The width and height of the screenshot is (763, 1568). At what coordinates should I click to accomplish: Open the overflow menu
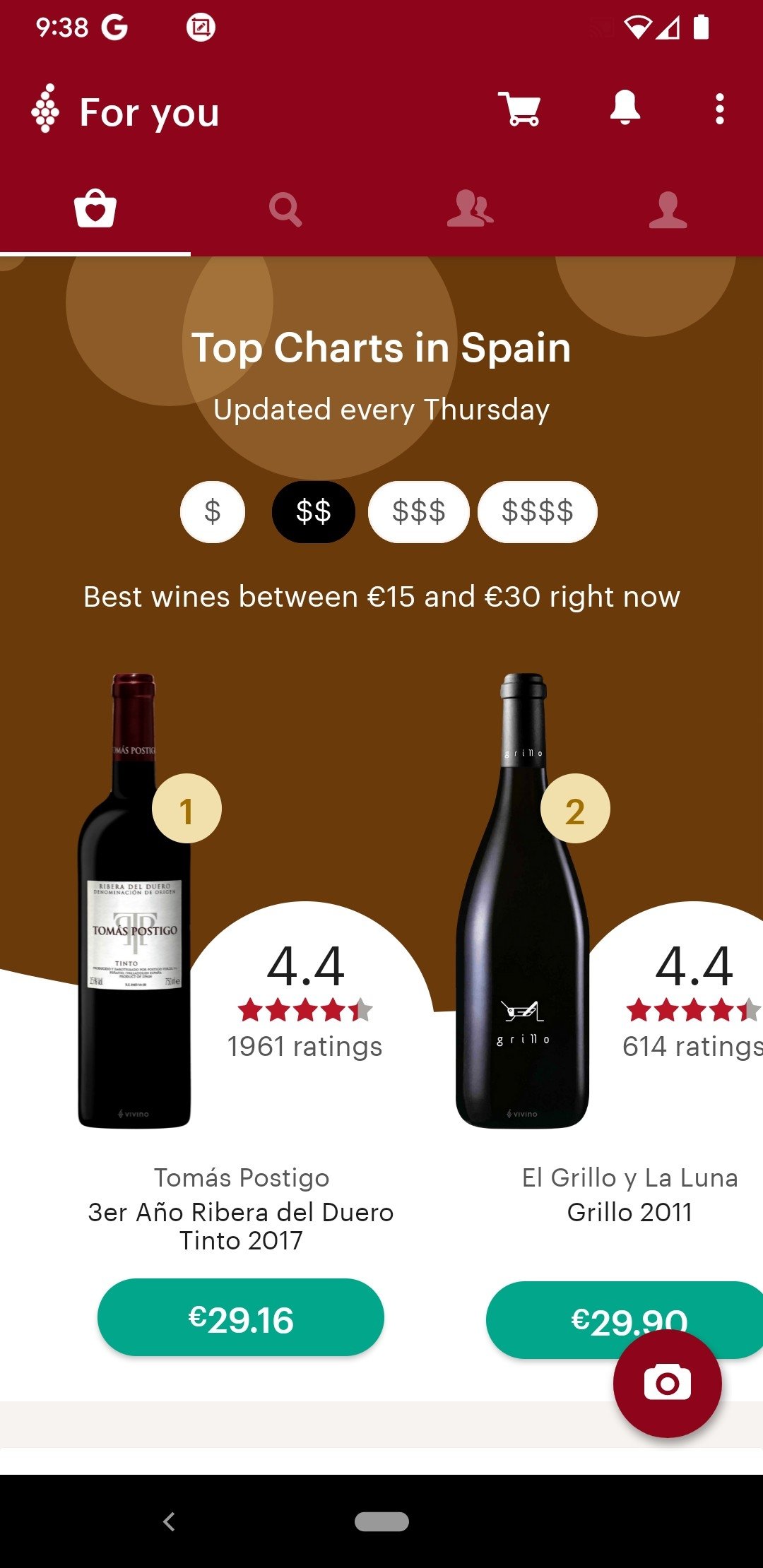point(719,109)
